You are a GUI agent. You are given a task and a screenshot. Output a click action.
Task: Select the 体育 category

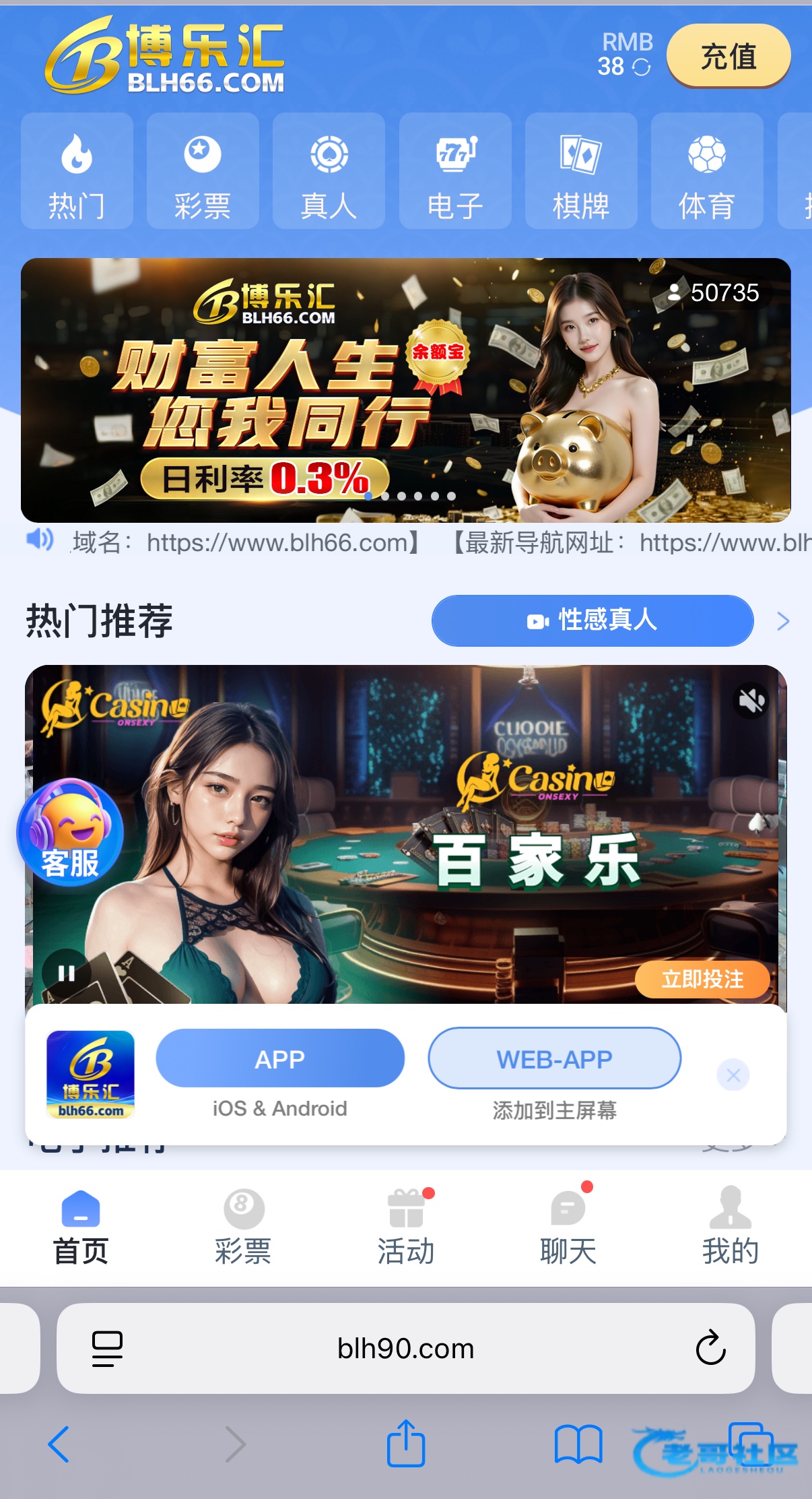707,172
